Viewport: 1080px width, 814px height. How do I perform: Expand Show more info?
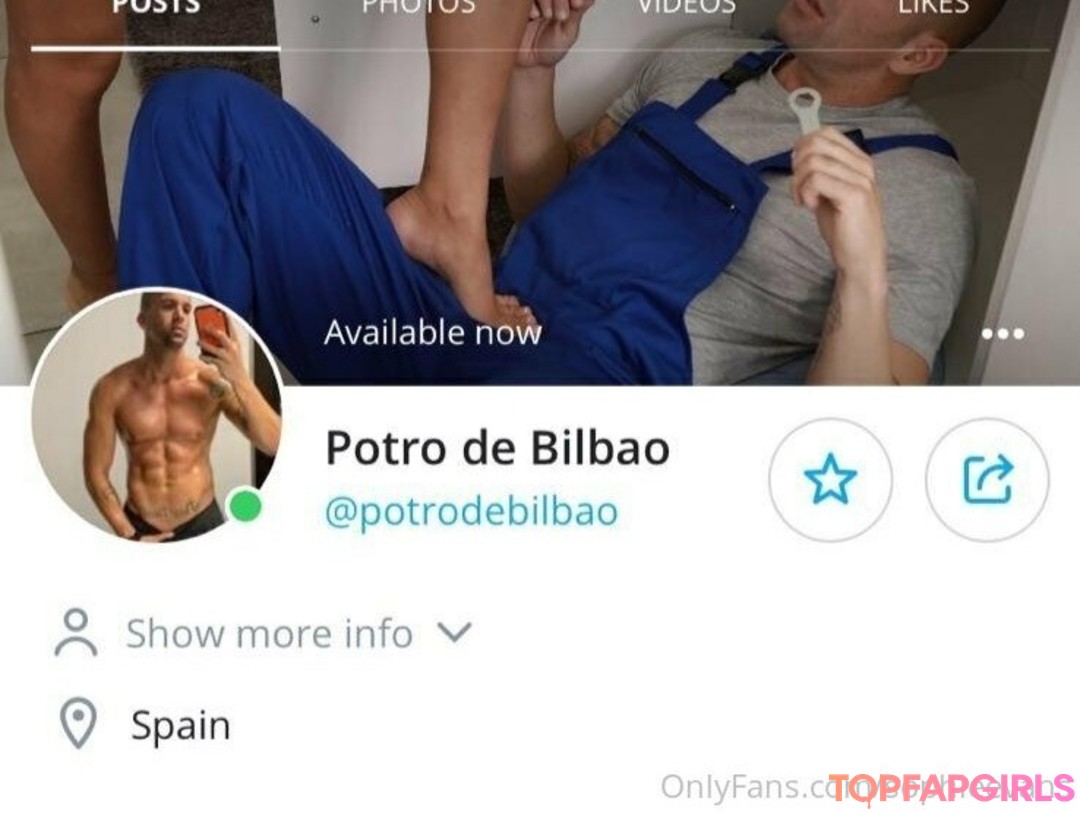pos(268,633)
